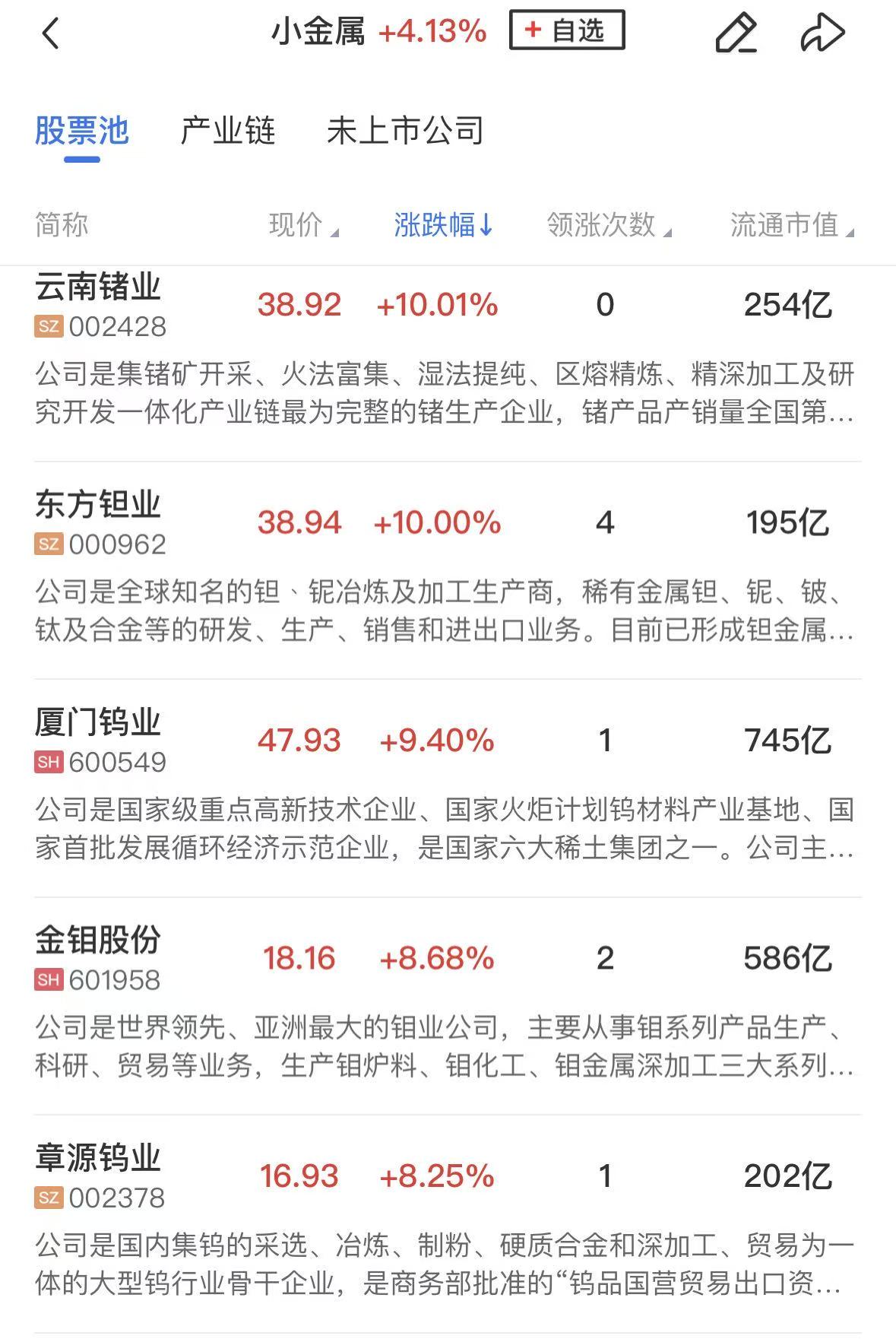The image size is (896, 1339).
Task: Open 章源钨业 stock details
Action: 99,1175
